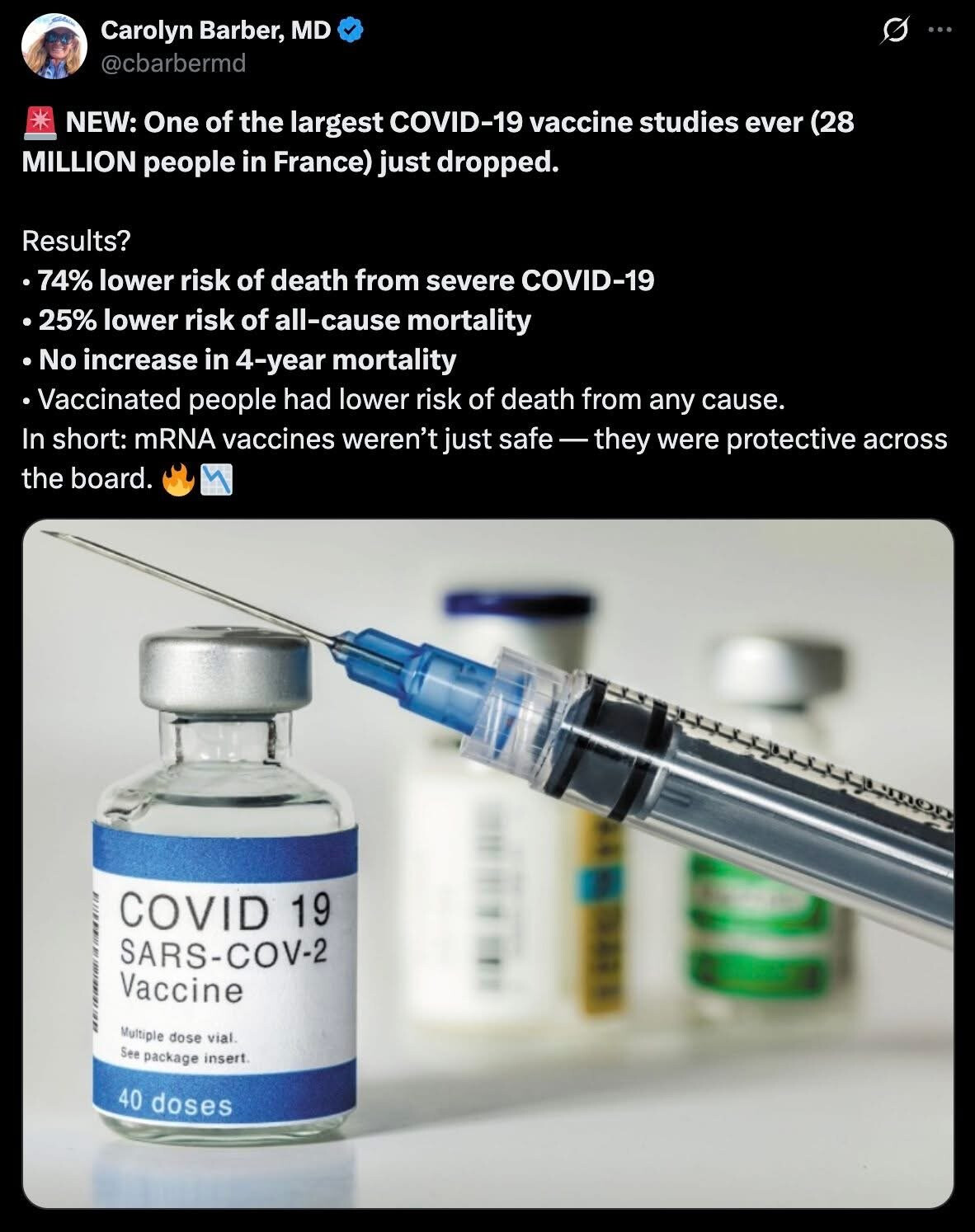This screenshot has height=1232, width=975.
Task: Open the COVID vaccine vial image
Action: click(487, 863)
